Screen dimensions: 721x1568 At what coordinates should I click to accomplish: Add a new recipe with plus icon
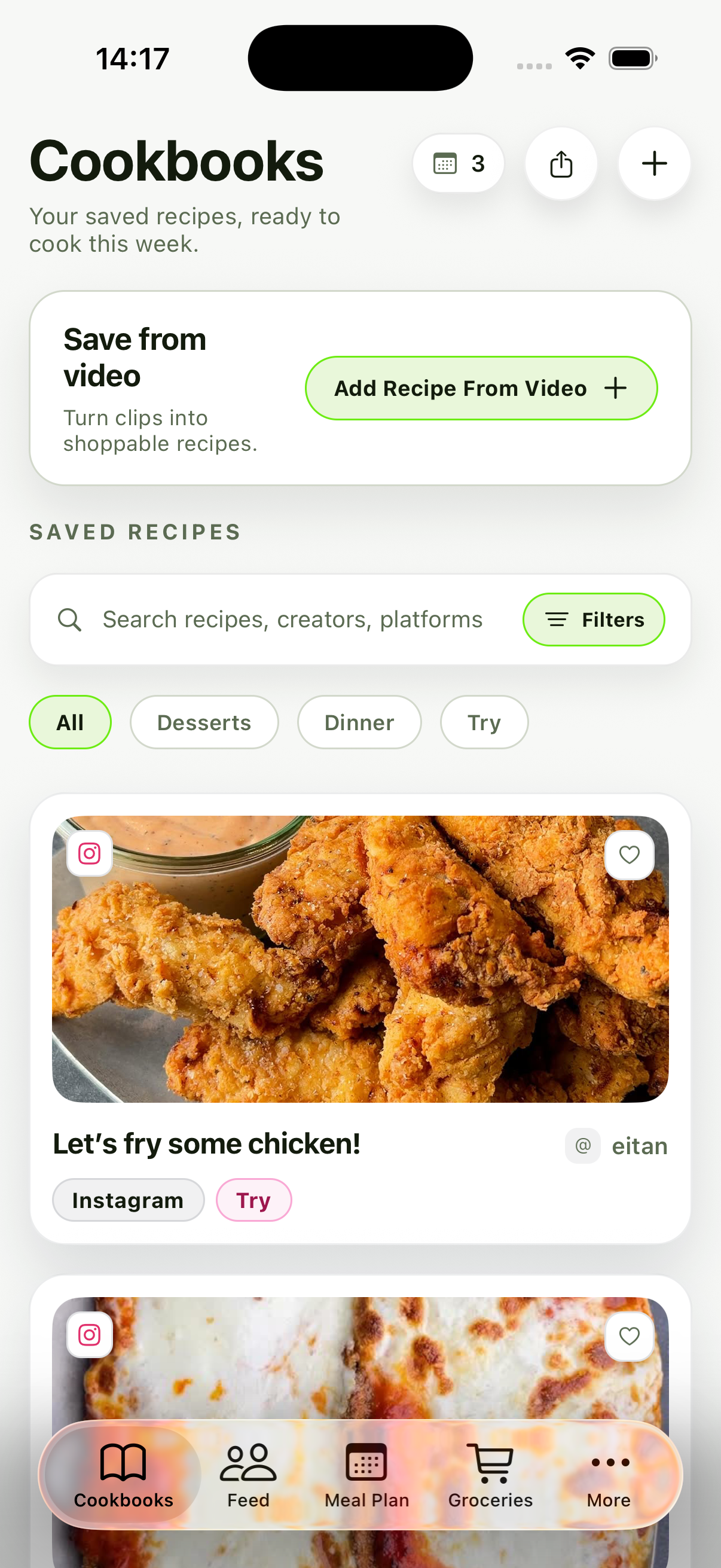point(654,163)
